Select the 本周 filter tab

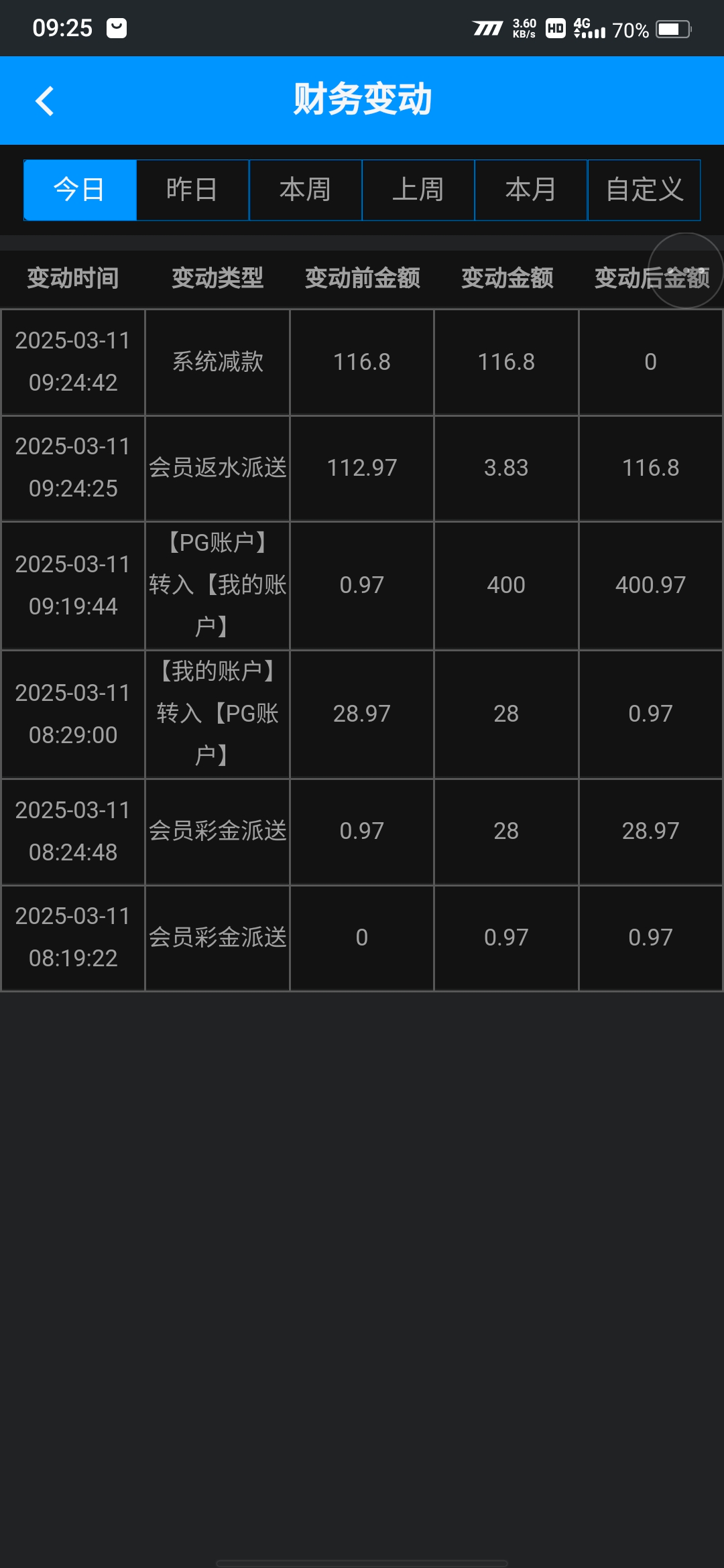(305, 190)
